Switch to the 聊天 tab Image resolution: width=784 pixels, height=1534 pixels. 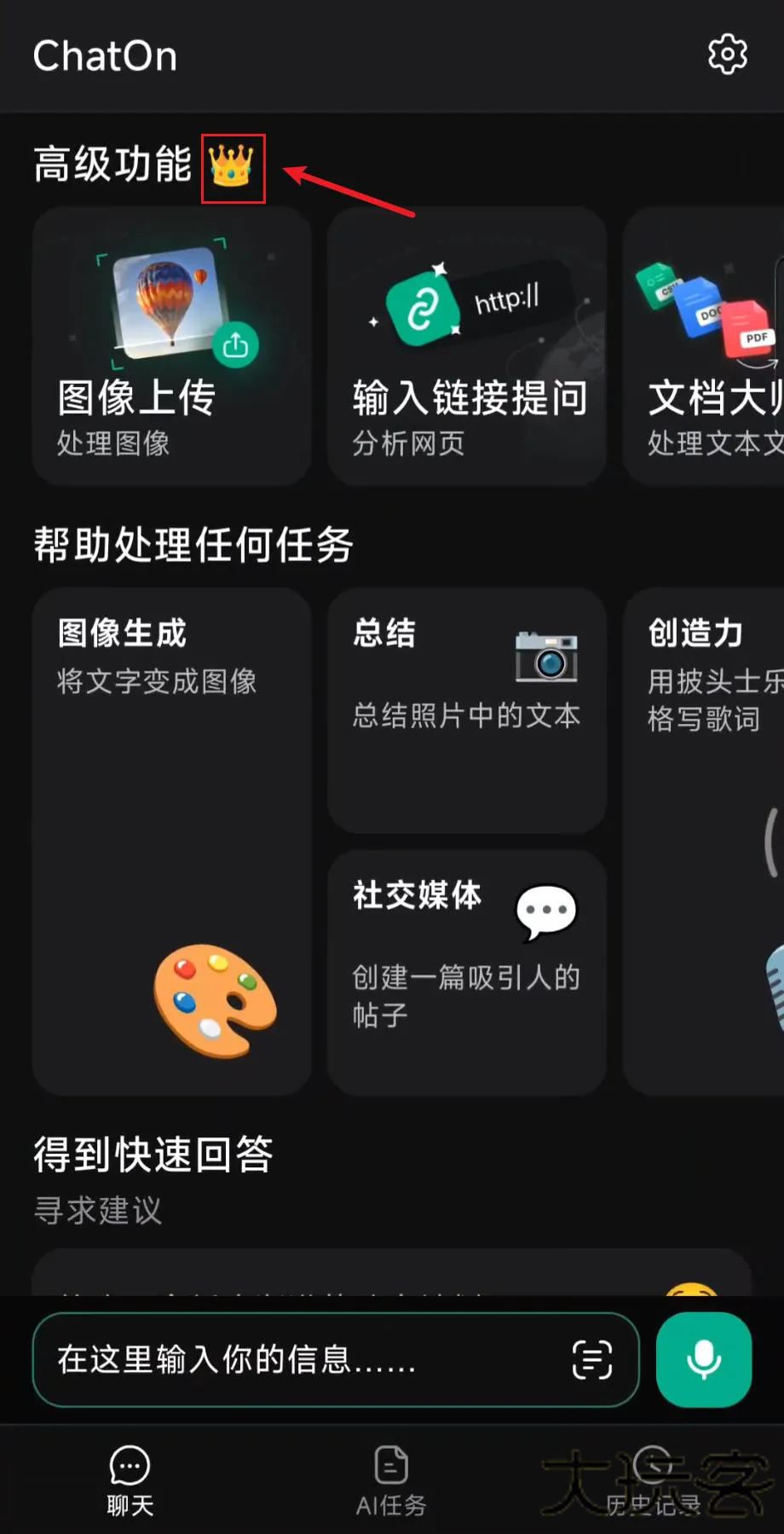[x=130, y=1480]
